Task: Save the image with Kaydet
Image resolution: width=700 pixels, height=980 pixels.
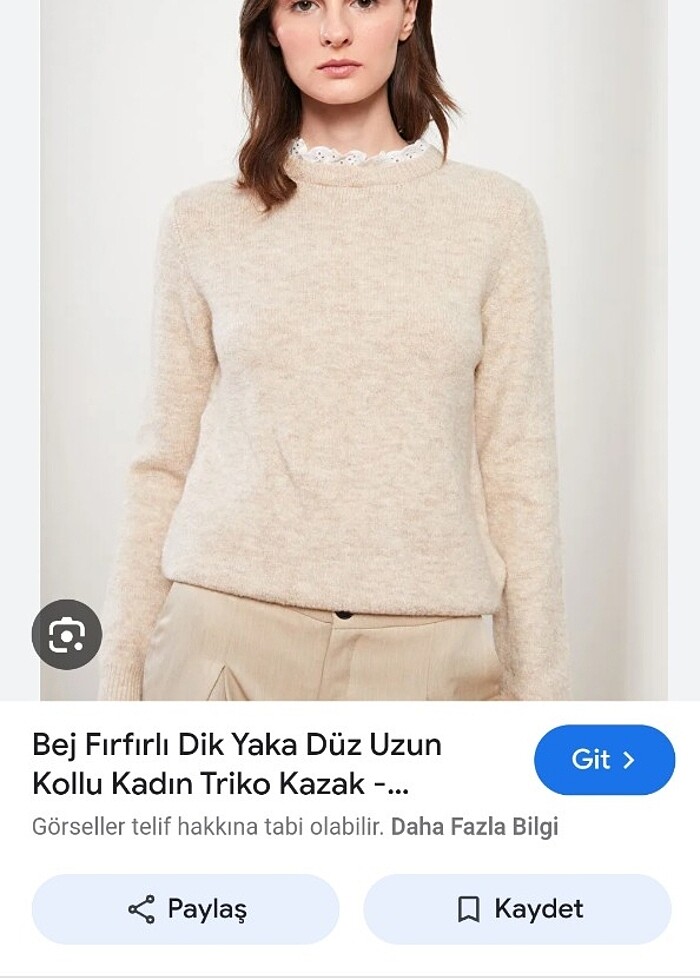Action: click(517, 909)
